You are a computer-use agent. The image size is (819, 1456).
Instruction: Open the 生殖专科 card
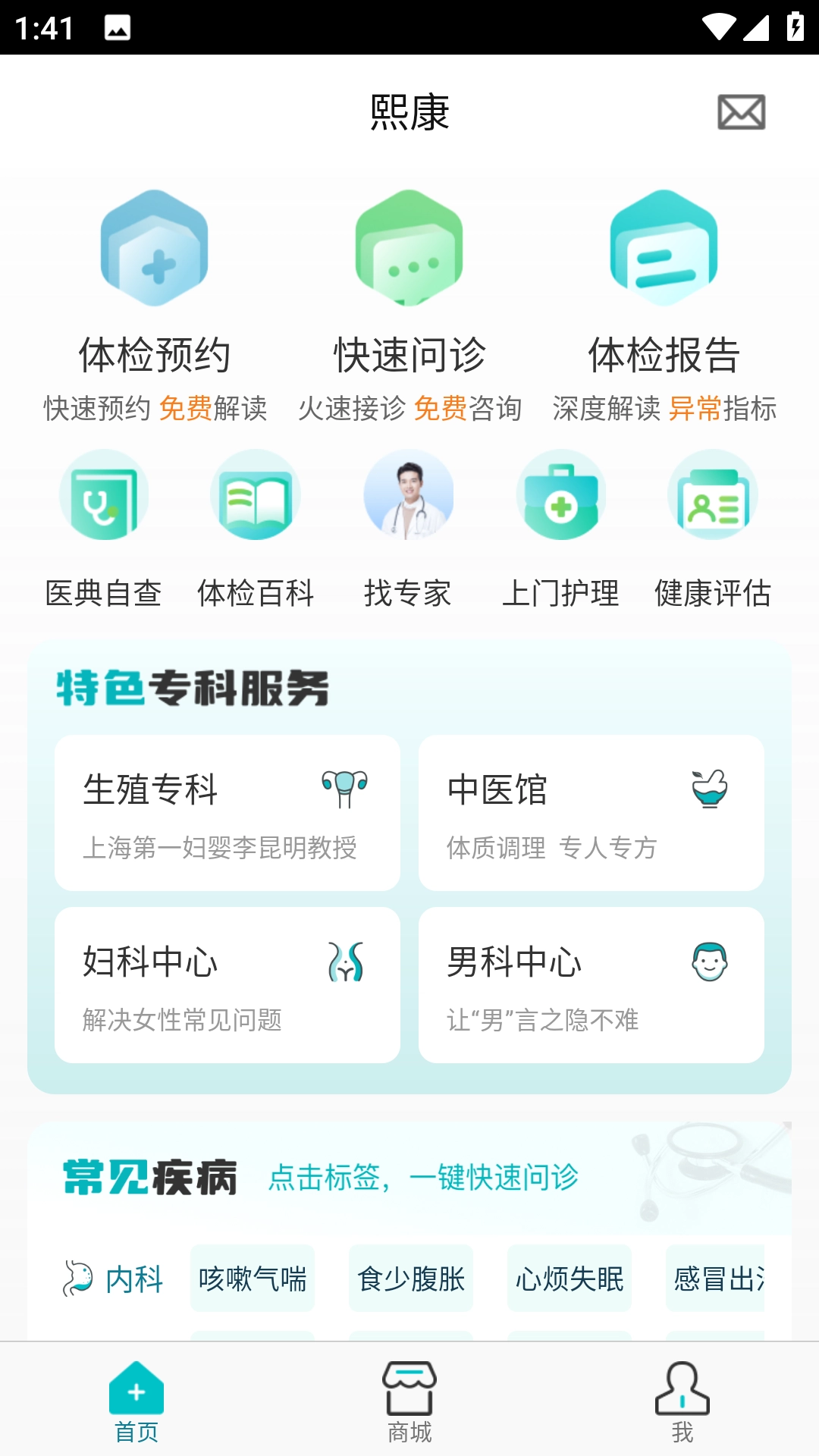pos(227,813)
